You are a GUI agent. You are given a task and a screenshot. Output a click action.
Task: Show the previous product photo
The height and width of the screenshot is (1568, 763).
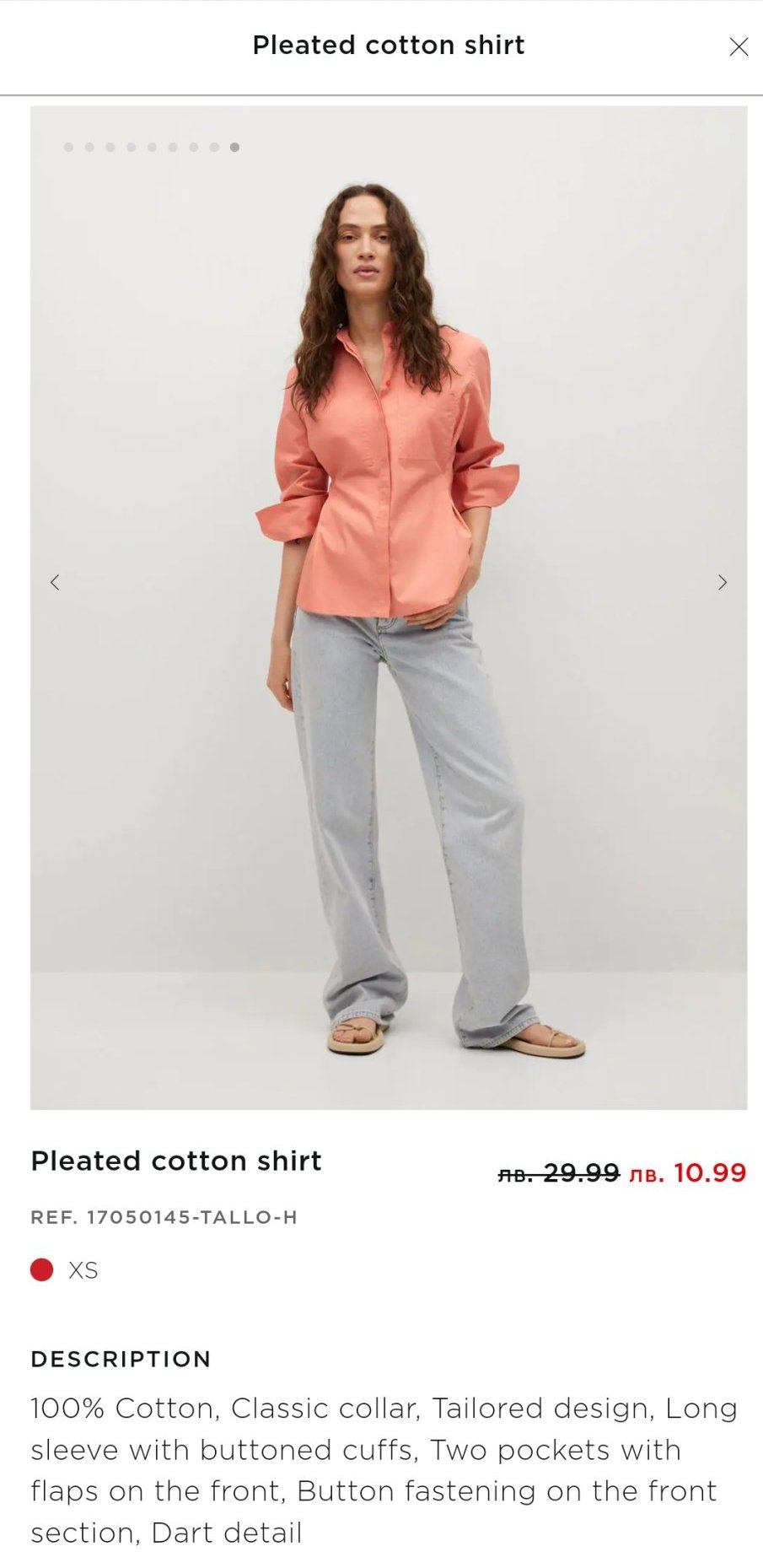(55, 582)
